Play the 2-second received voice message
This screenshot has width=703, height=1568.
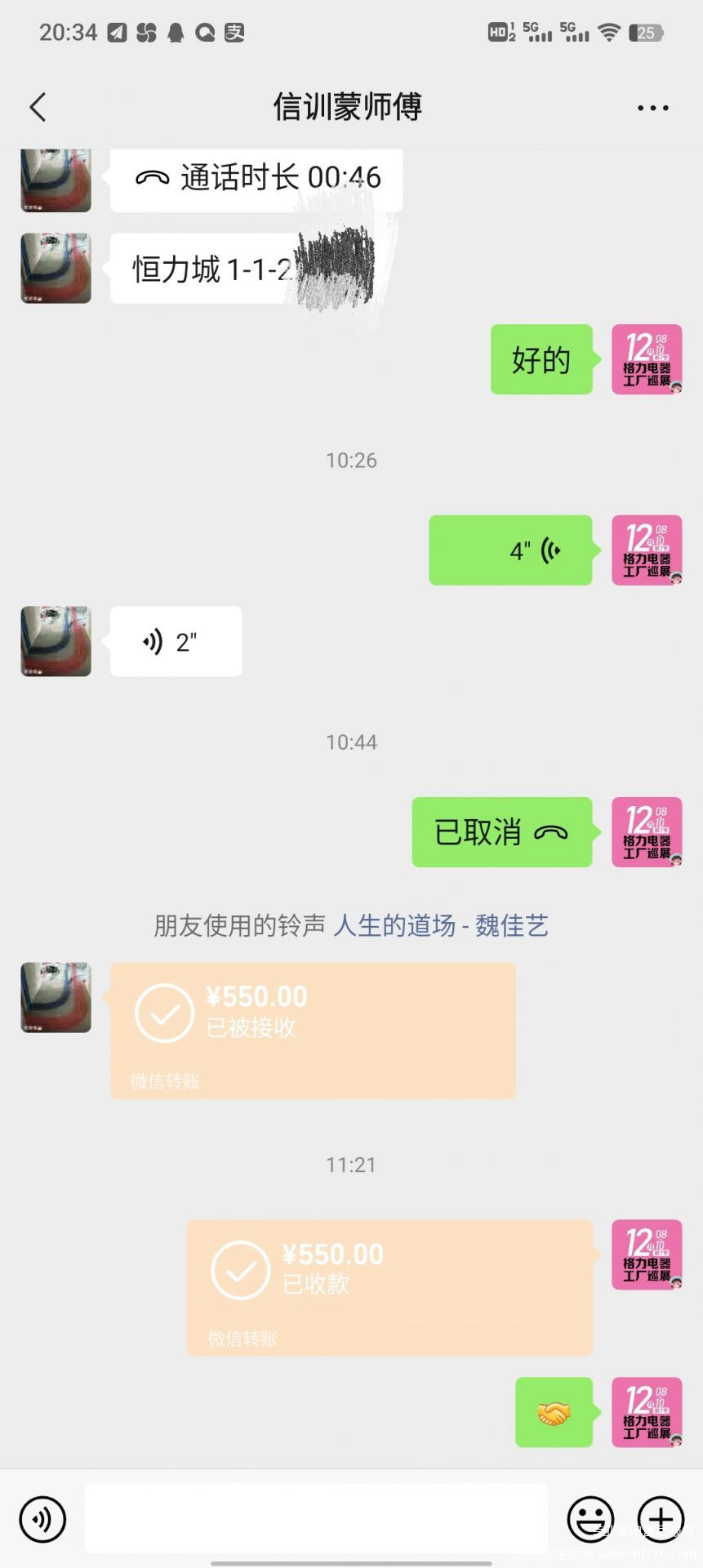(176, 642)
